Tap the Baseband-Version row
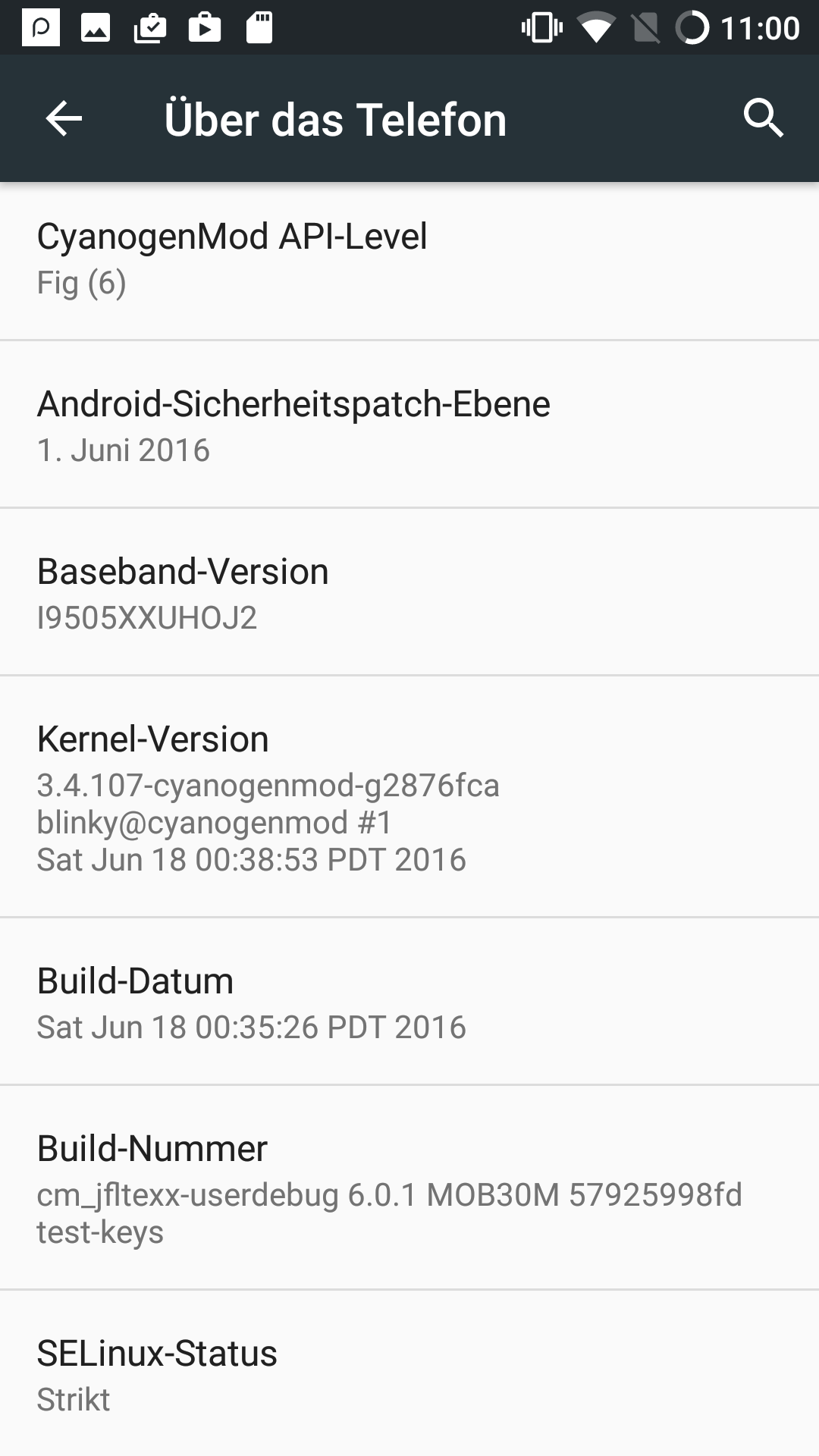Screen dimensions: 819x1456 pyautogui.click(x=409, y=593)
